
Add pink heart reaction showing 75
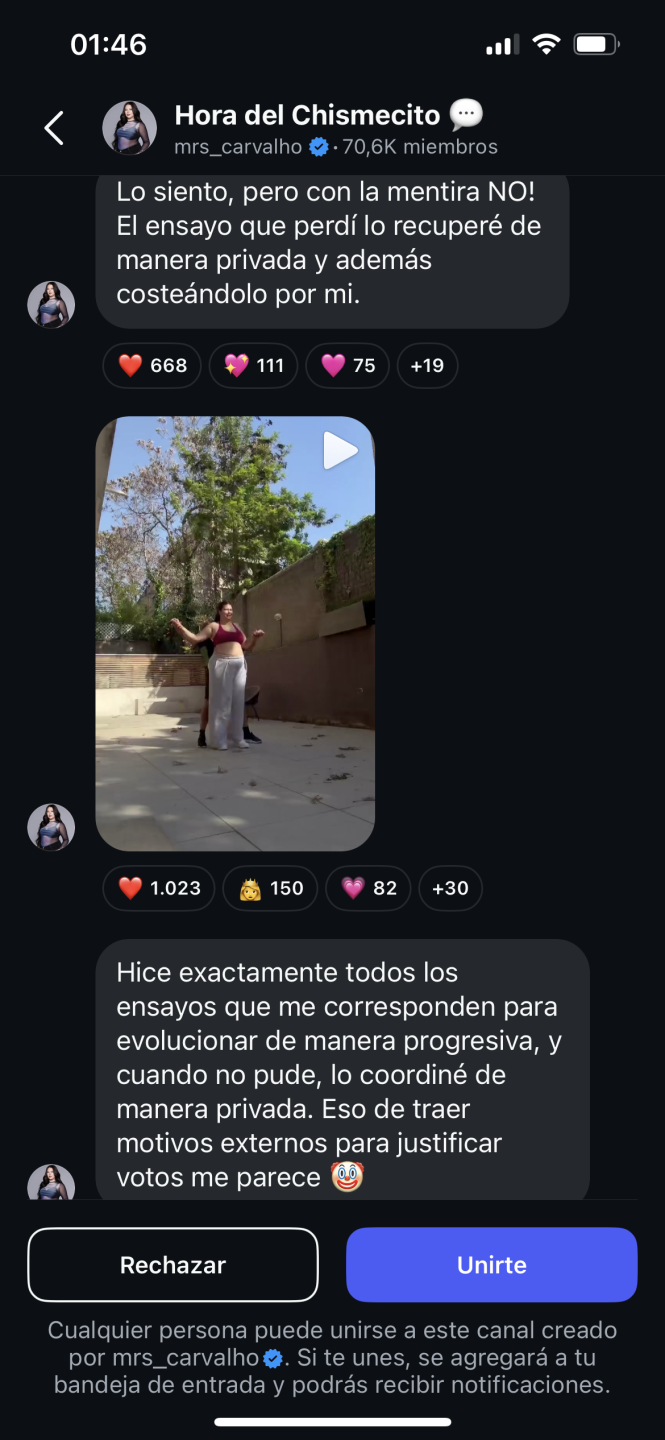348,366
